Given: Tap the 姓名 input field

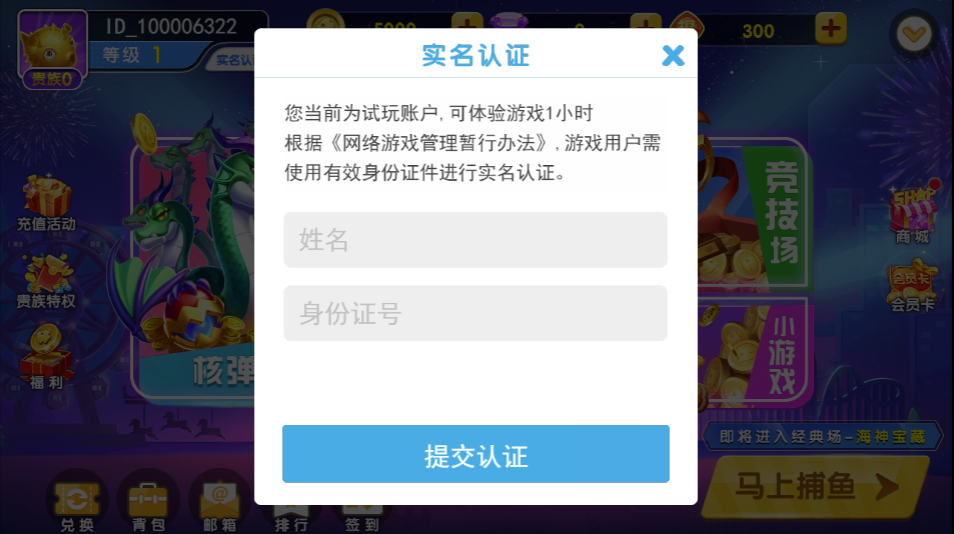Looking at the screenshot, I should pos(475,240).
